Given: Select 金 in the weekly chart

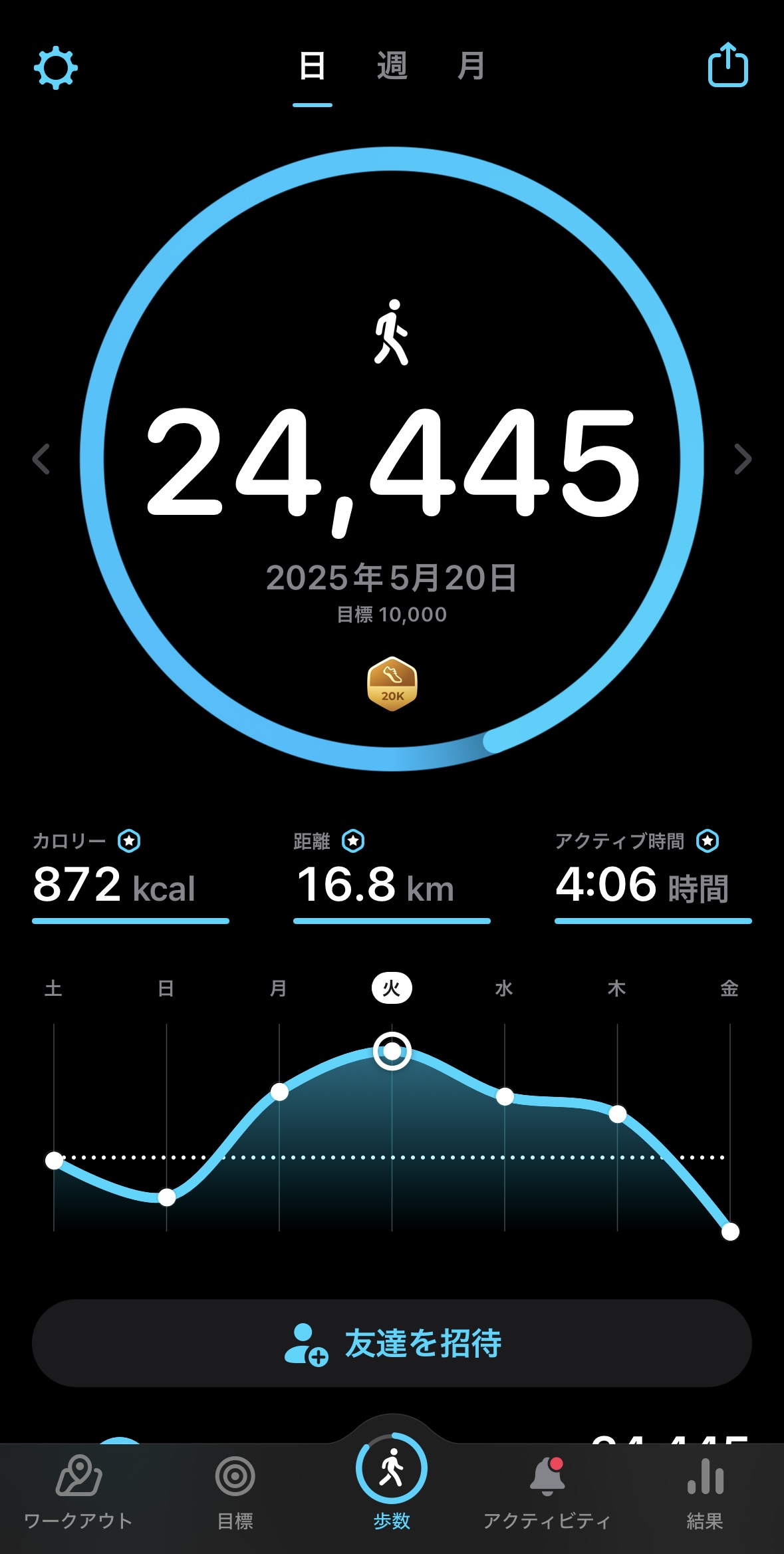Looking at the screenshot, I should 729,989.
